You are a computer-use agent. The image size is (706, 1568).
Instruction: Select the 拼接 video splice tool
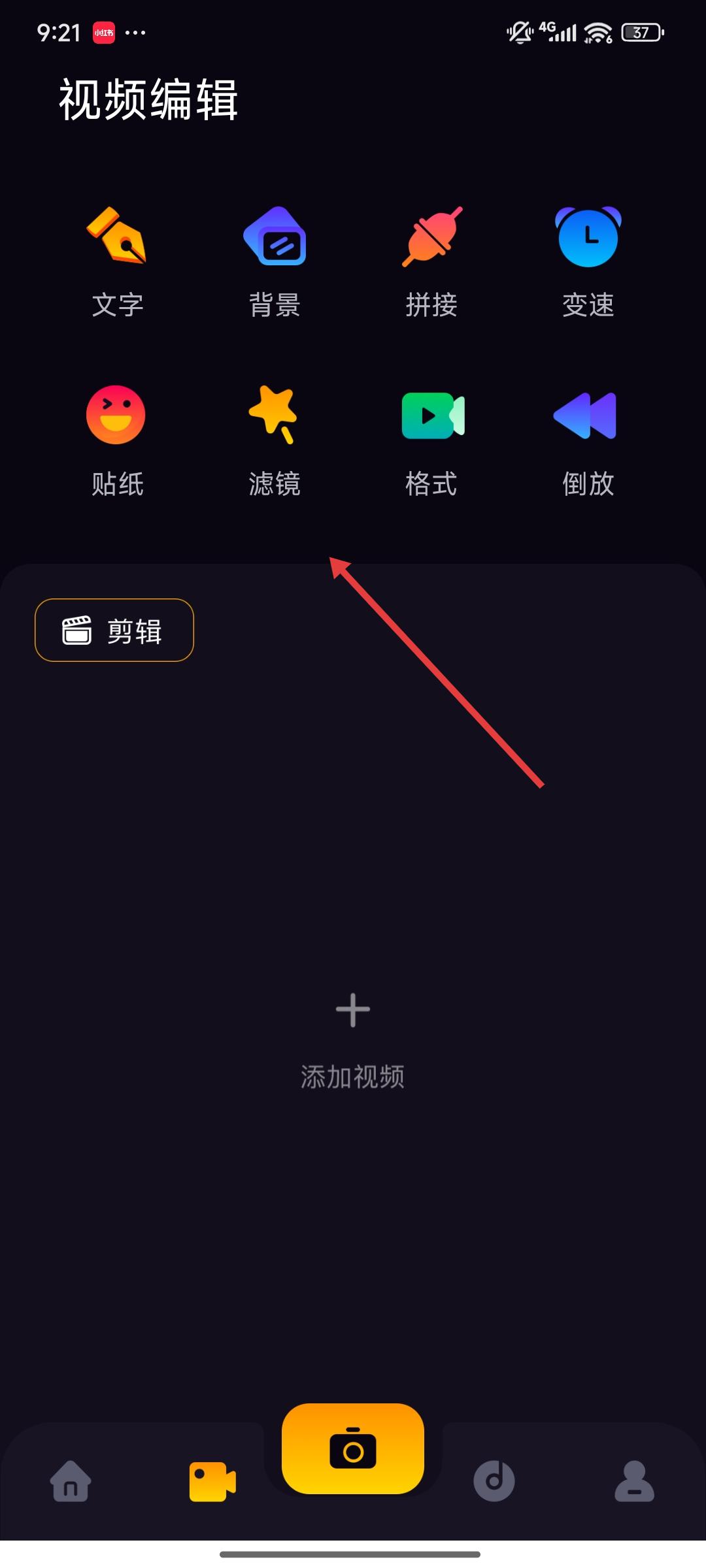431,261
